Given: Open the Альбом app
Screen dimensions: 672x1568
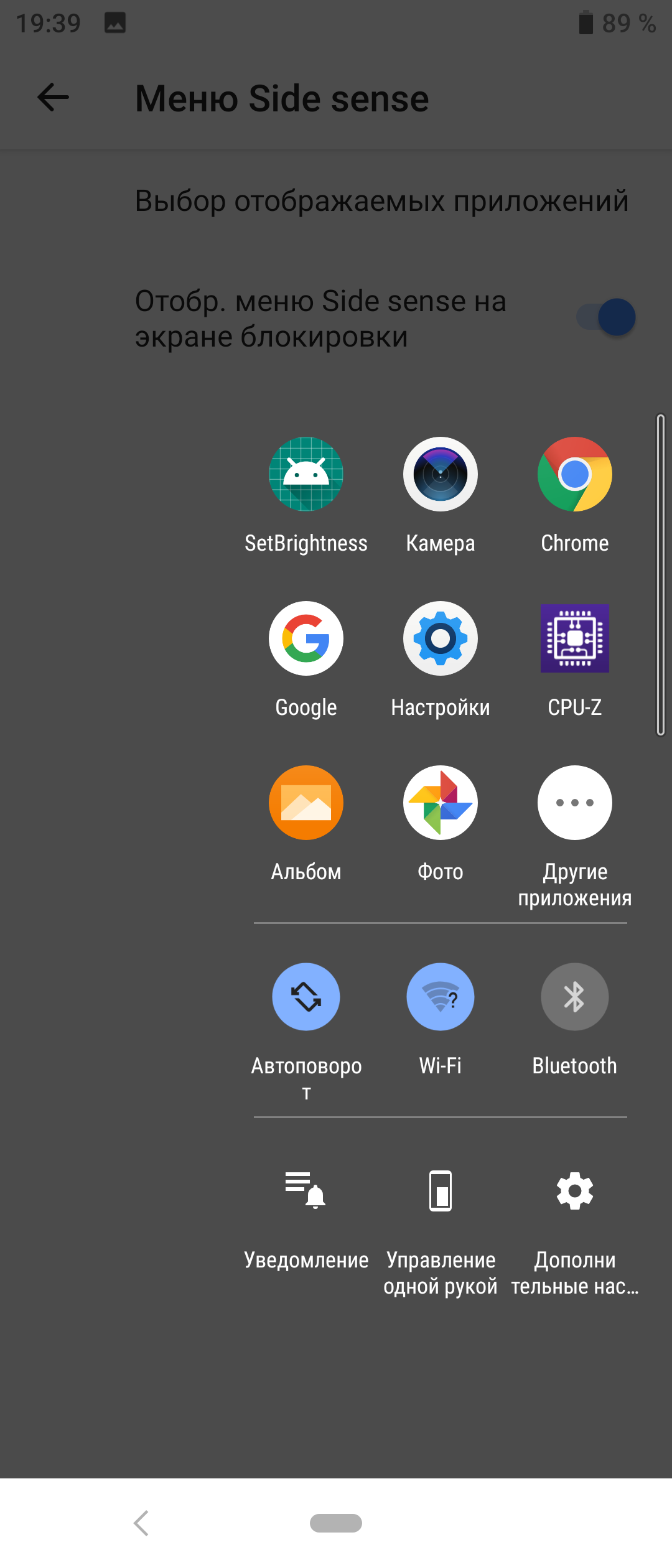Looking at the screenshot, I should tap(306, 803).
